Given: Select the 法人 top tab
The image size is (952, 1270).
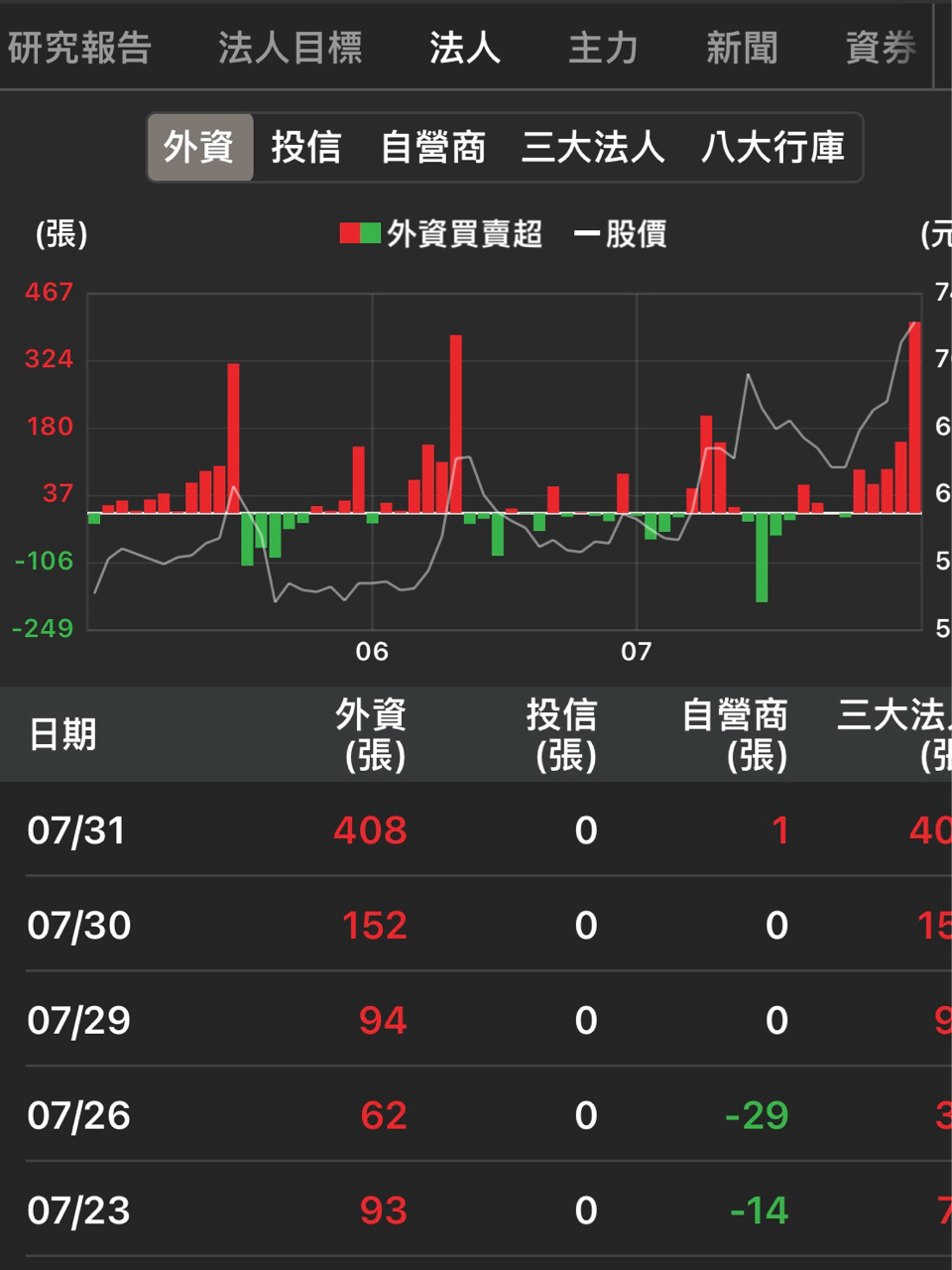Looking at the screenshot, I should tap(464, 48).
